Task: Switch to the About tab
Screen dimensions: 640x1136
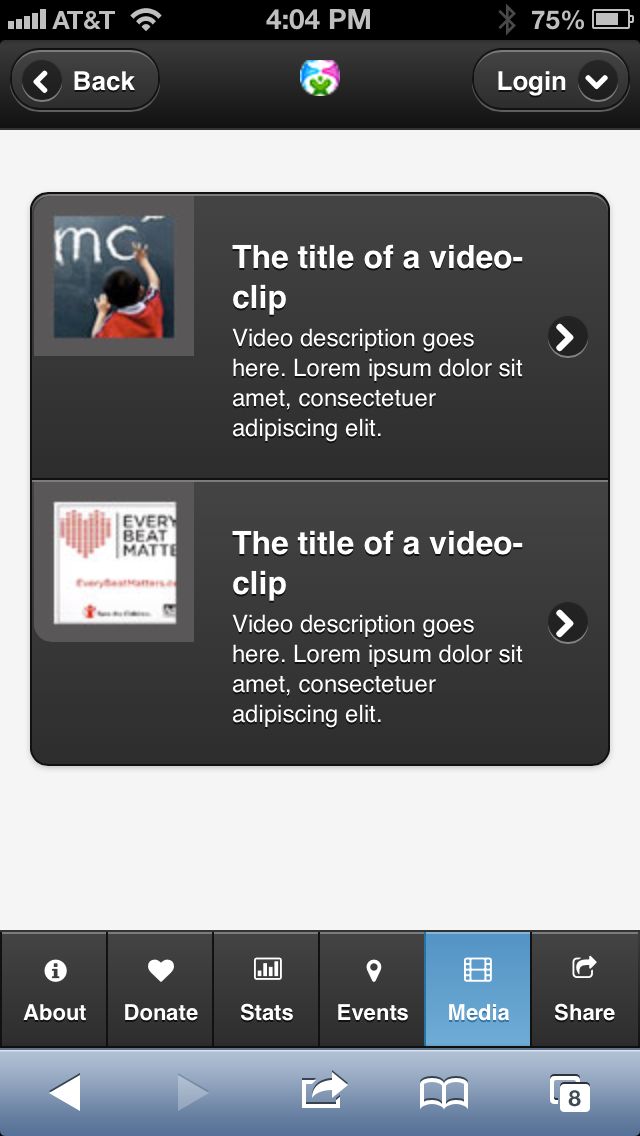Action: coord(55,990)
